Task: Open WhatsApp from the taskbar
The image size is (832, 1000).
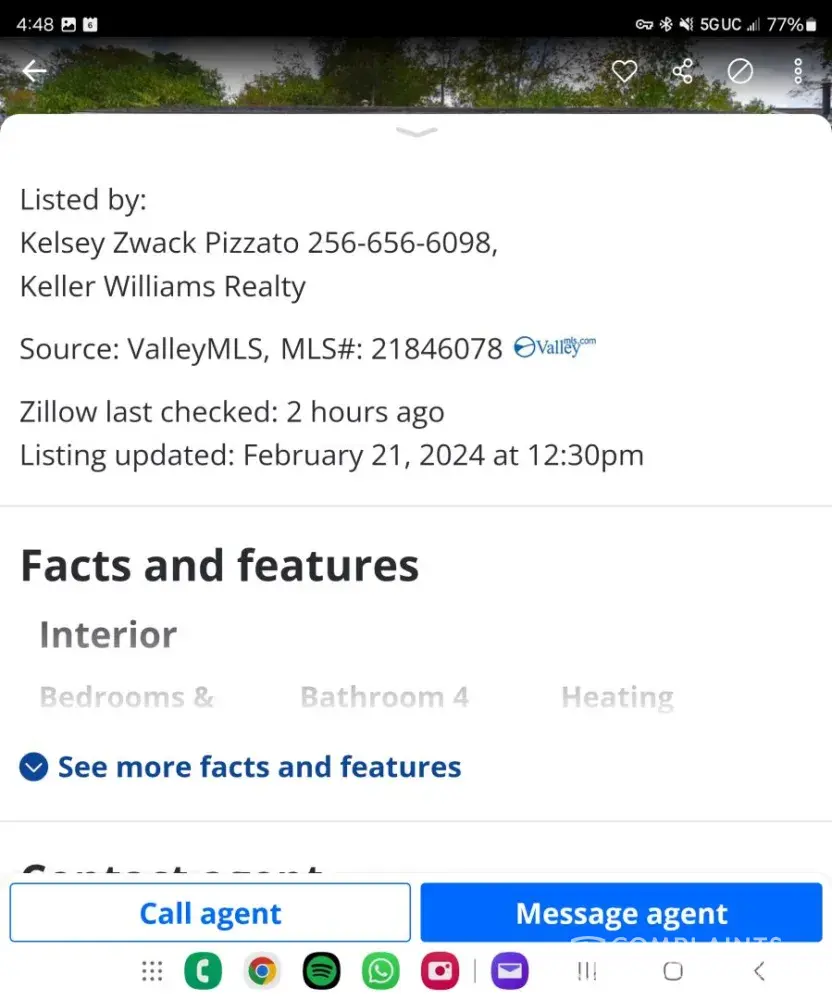Action: click(x=381, y=971)
